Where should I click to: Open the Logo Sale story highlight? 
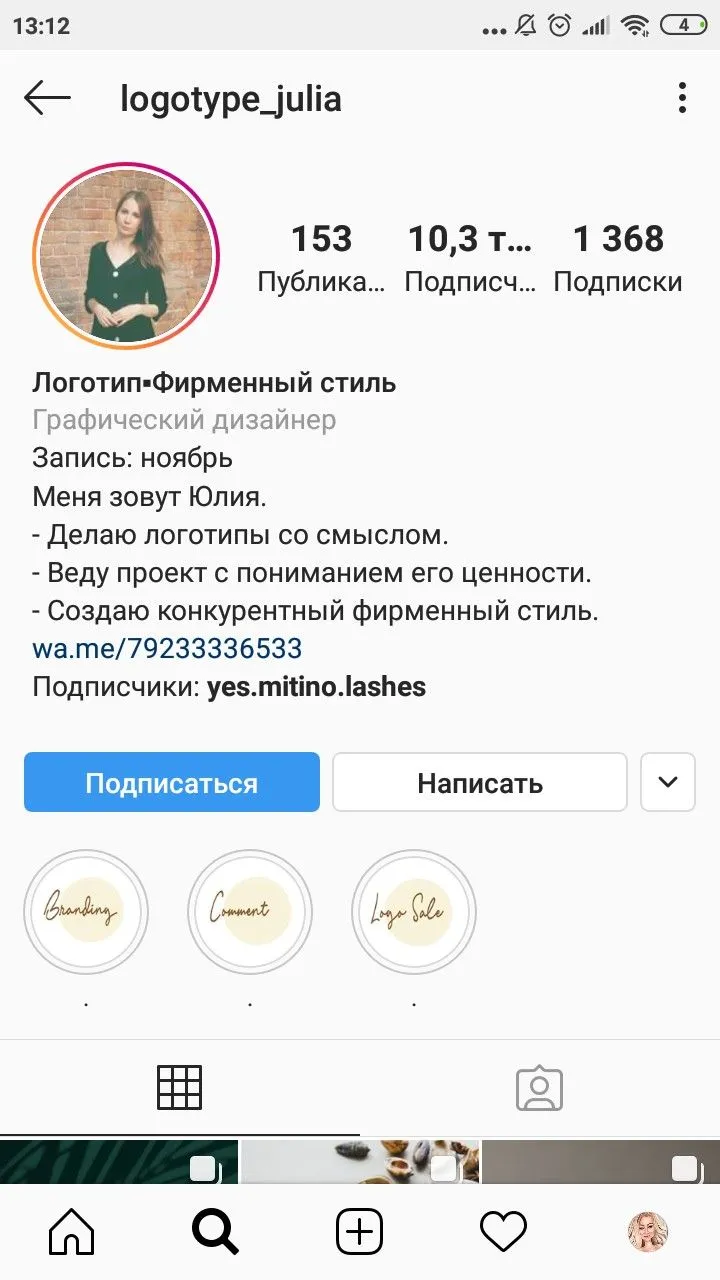coord(413,912)
